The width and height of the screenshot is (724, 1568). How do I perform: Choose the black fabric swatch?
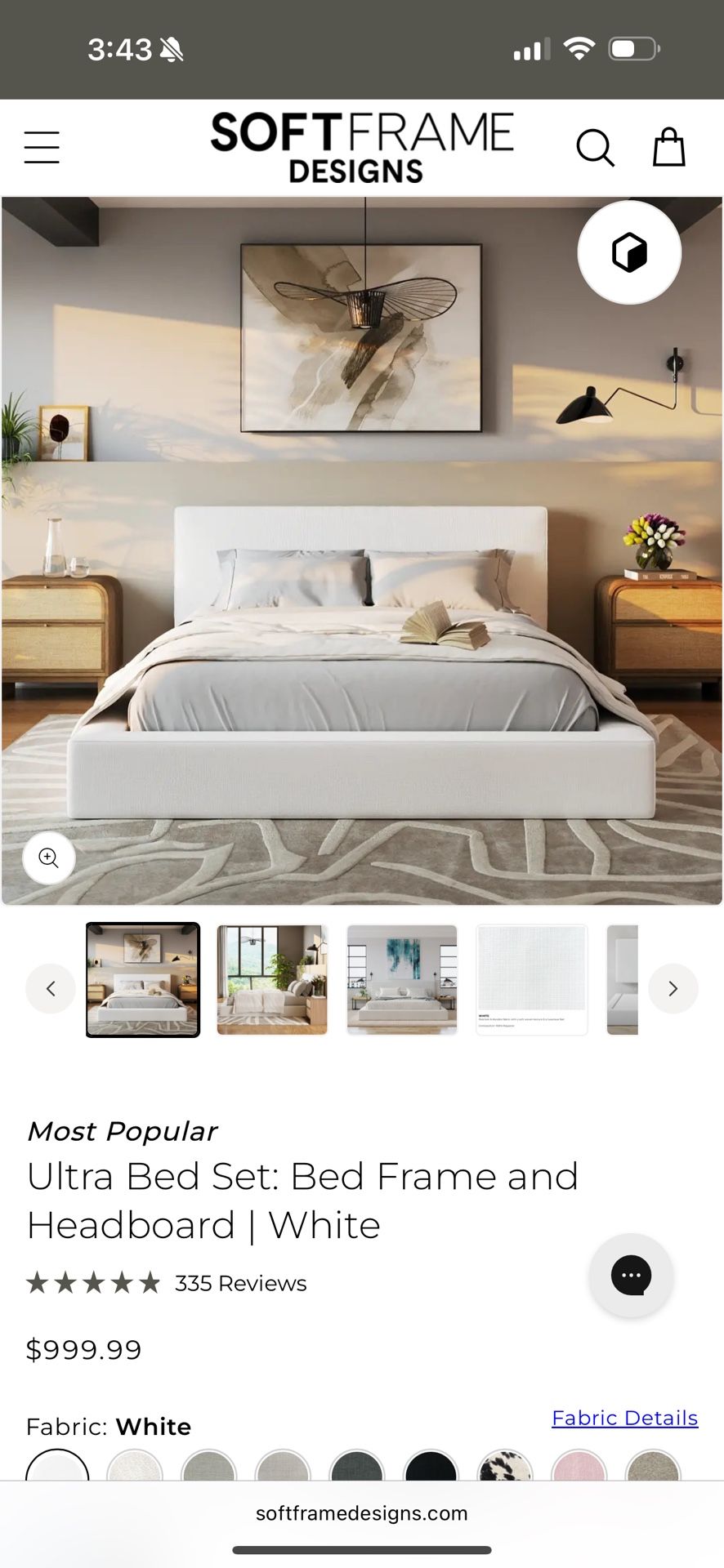431,1468
